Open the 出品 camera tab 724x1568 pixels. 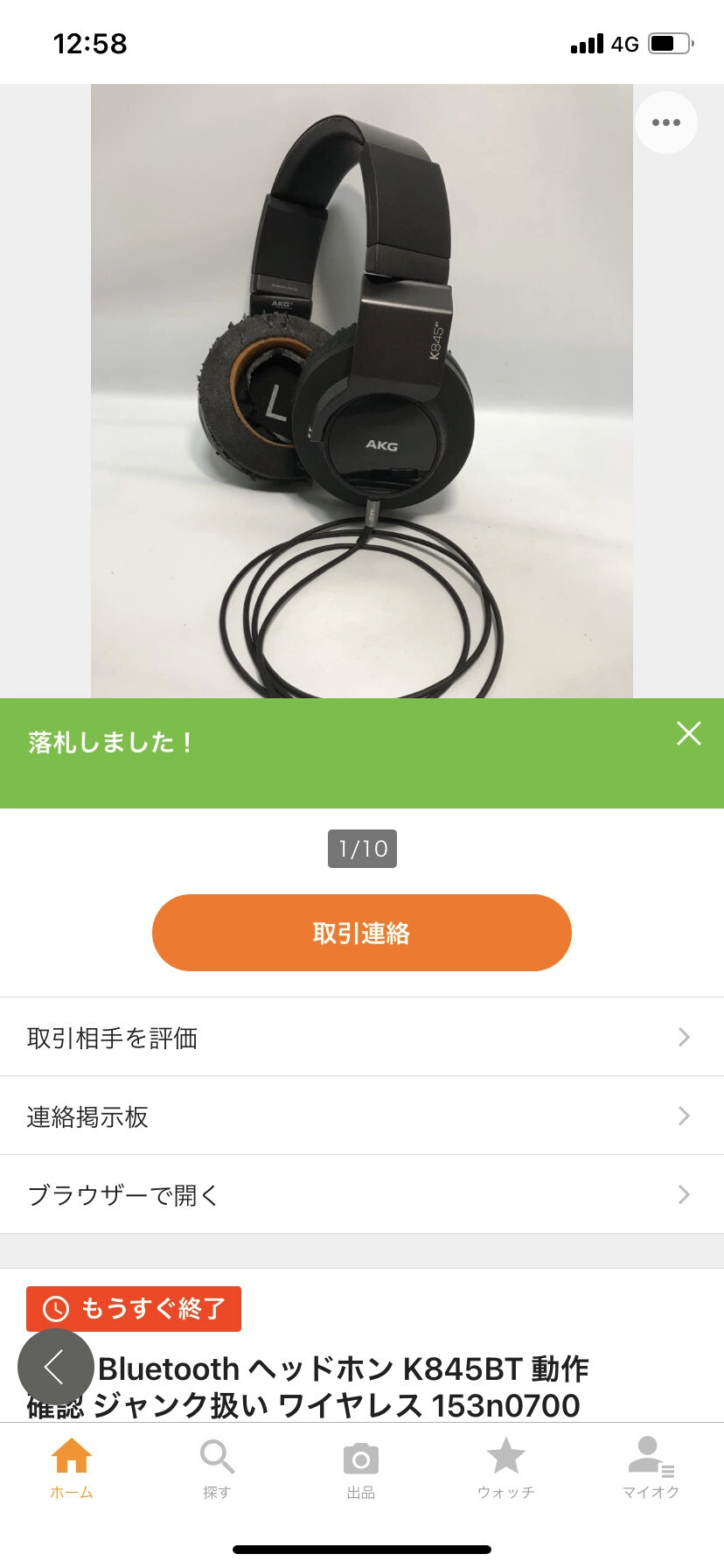(x=361, y=1469)
